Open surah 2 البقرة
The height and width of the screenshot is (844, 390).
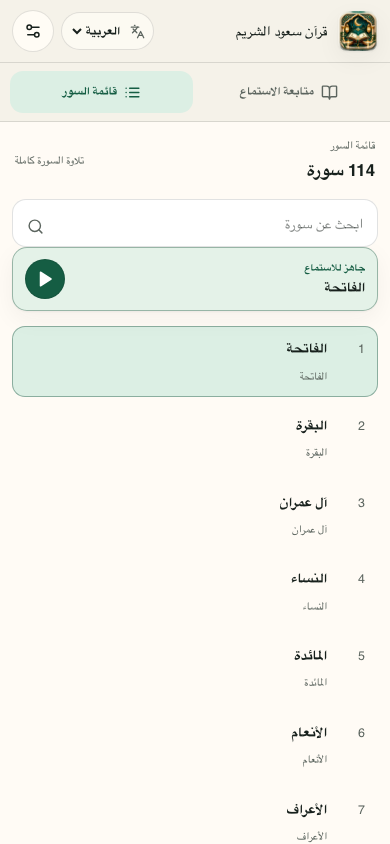(x=195, y=439)
